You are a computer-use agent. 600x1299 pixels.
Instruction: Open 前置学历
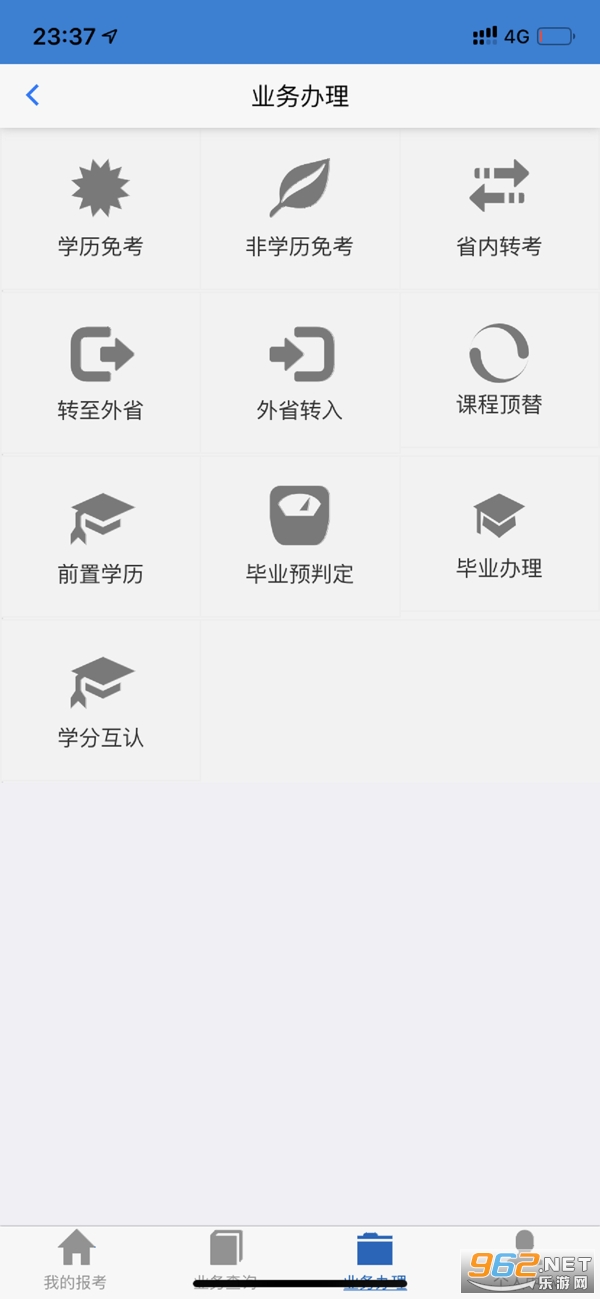(x=100, y=537)
